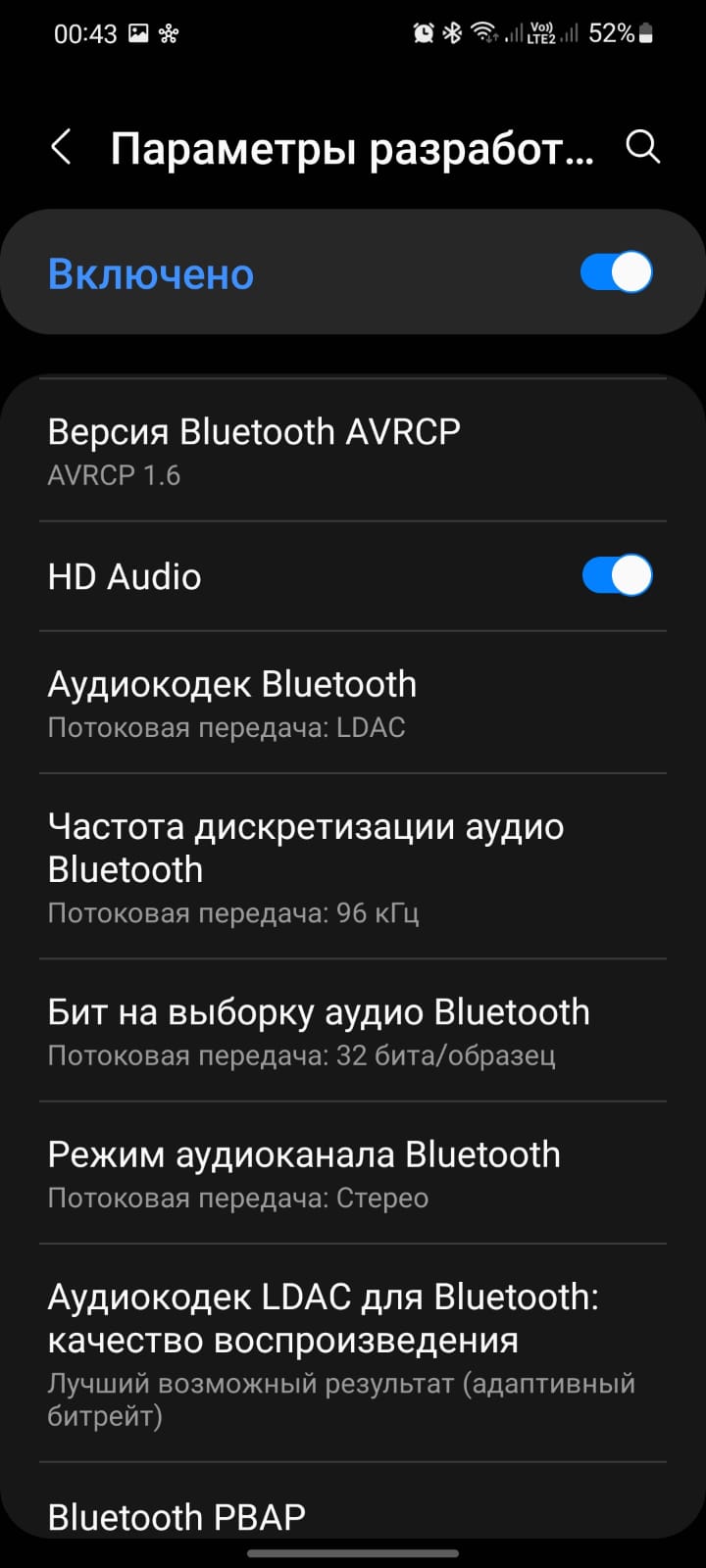The width and height of the screenshot is (706, 1568).
Task: Go back from developer options
Action: pyautogui.click(x=61, y=148)
